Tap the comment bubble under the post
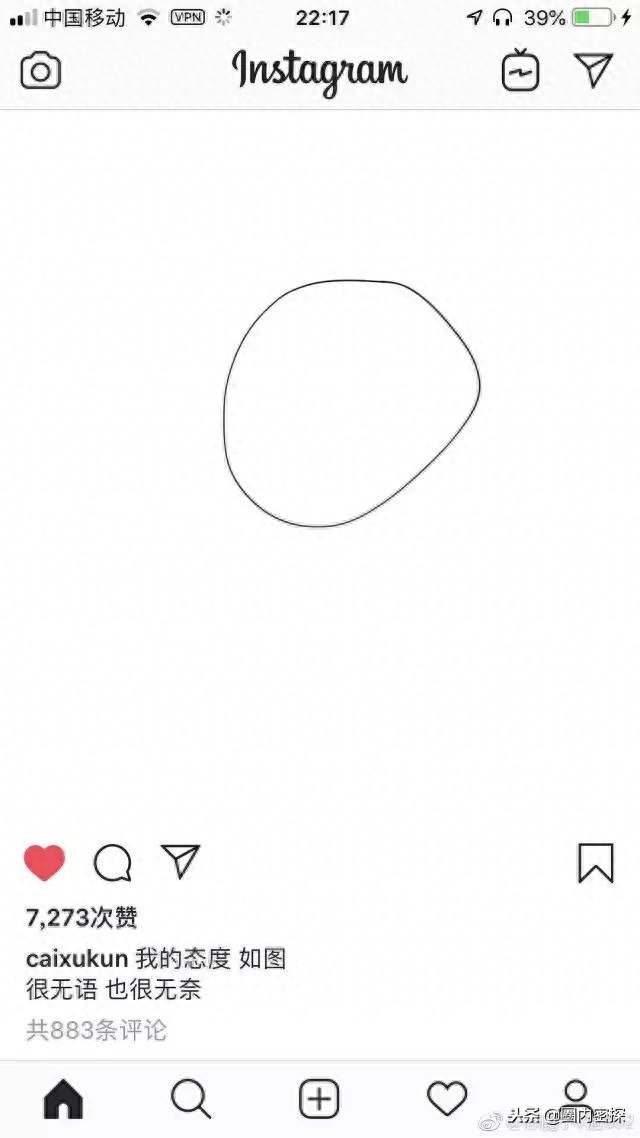Viewport: 640px width, 1138px height. click(x=112, y=863)
